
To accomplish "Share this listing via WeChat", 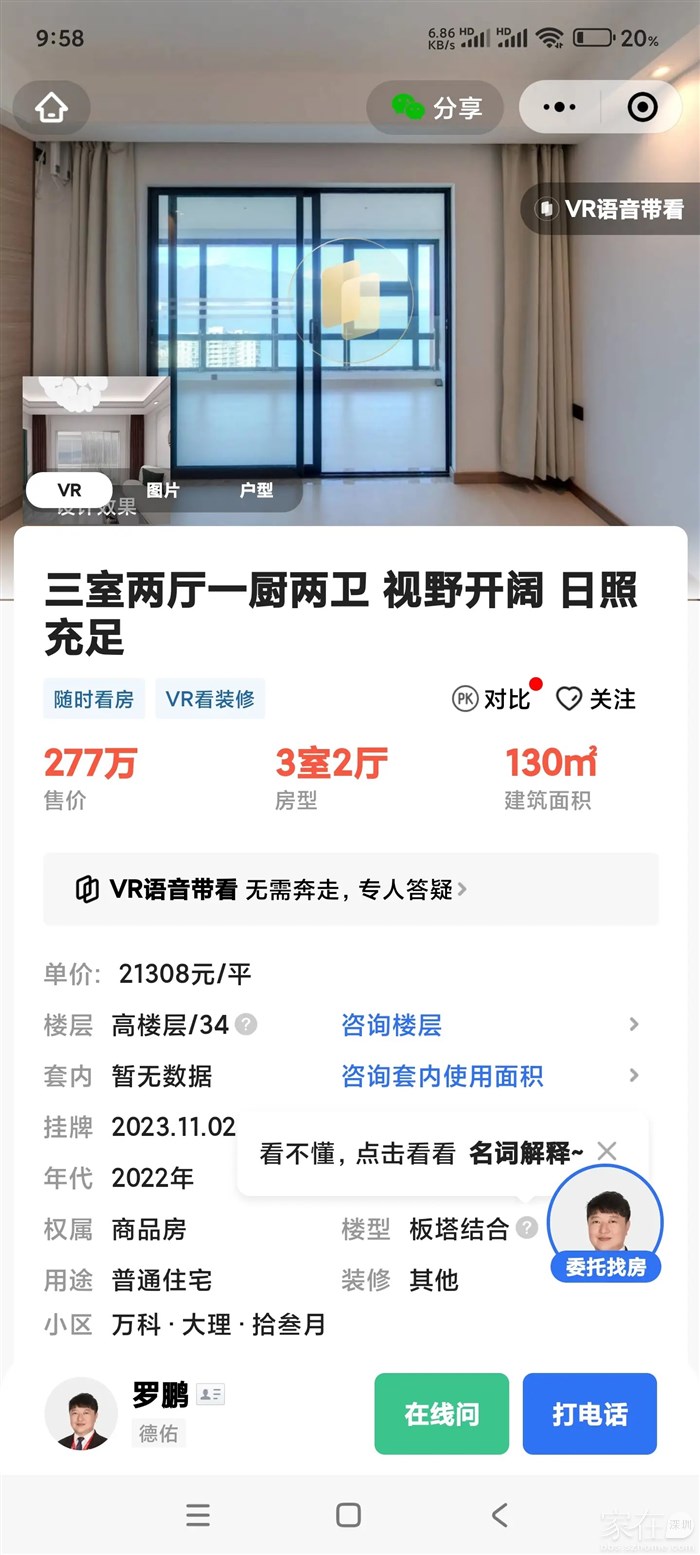I will pos(436,108).
